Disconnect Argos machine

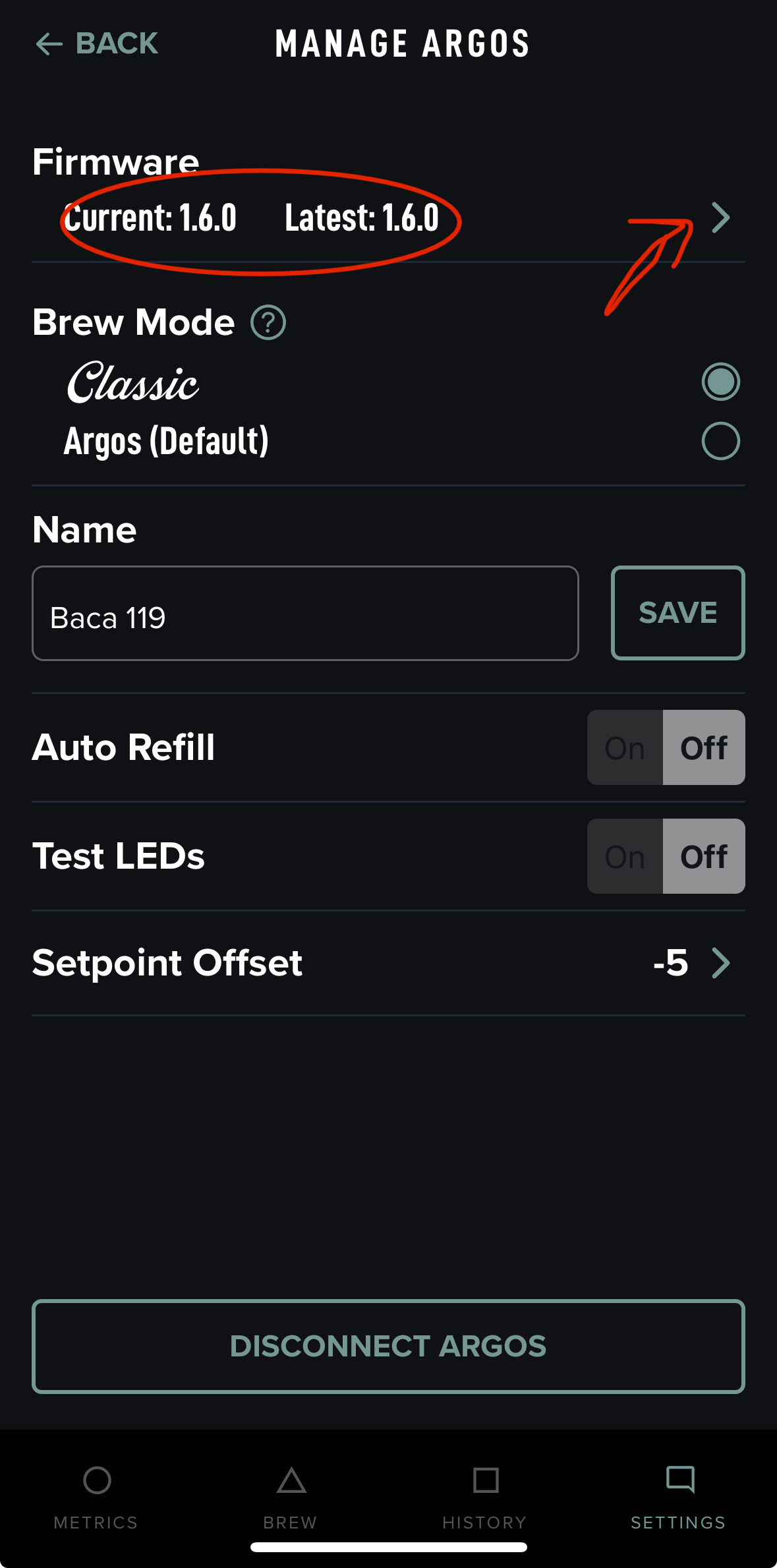click(388, 1347)
